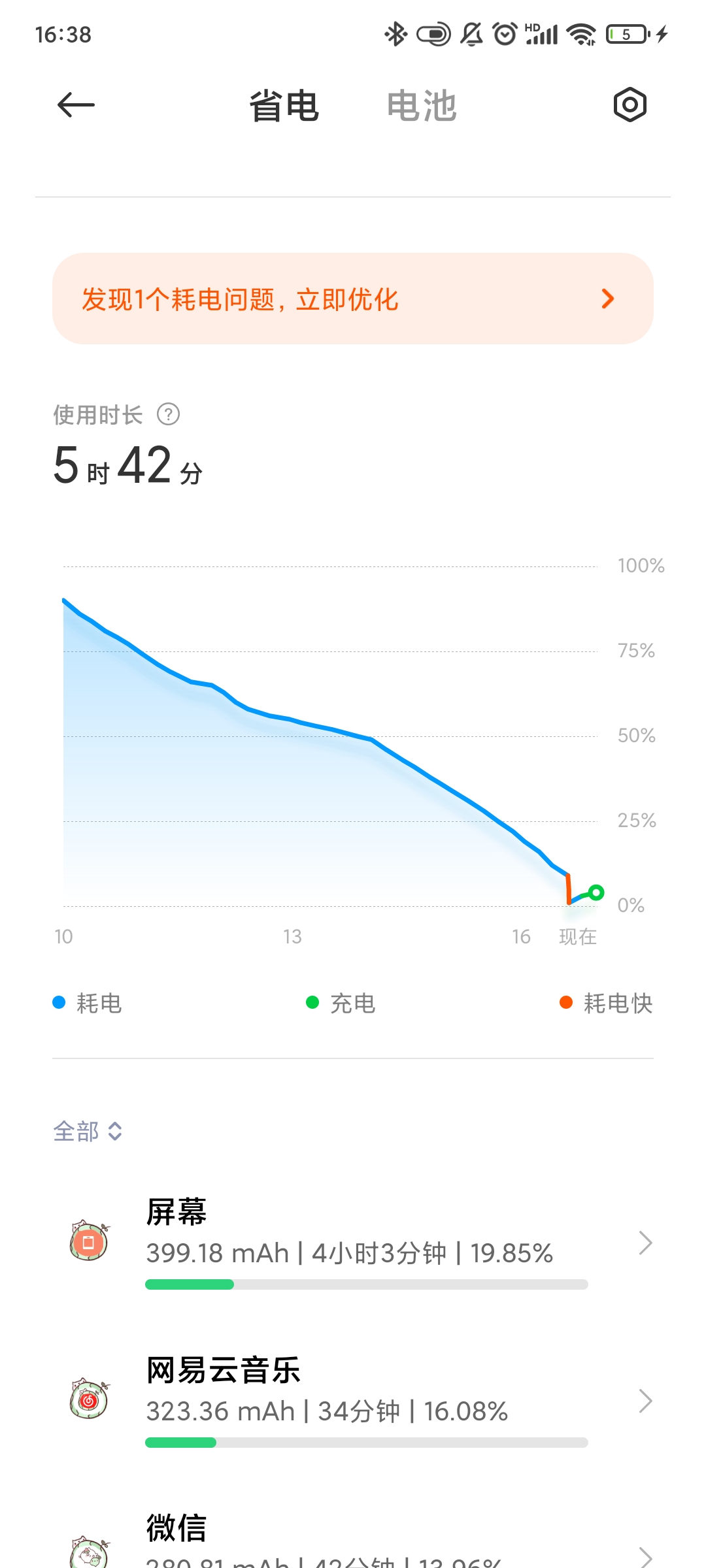Tap the help icon beside 使用时长
706x1568 pixels.
pos(169,414)
